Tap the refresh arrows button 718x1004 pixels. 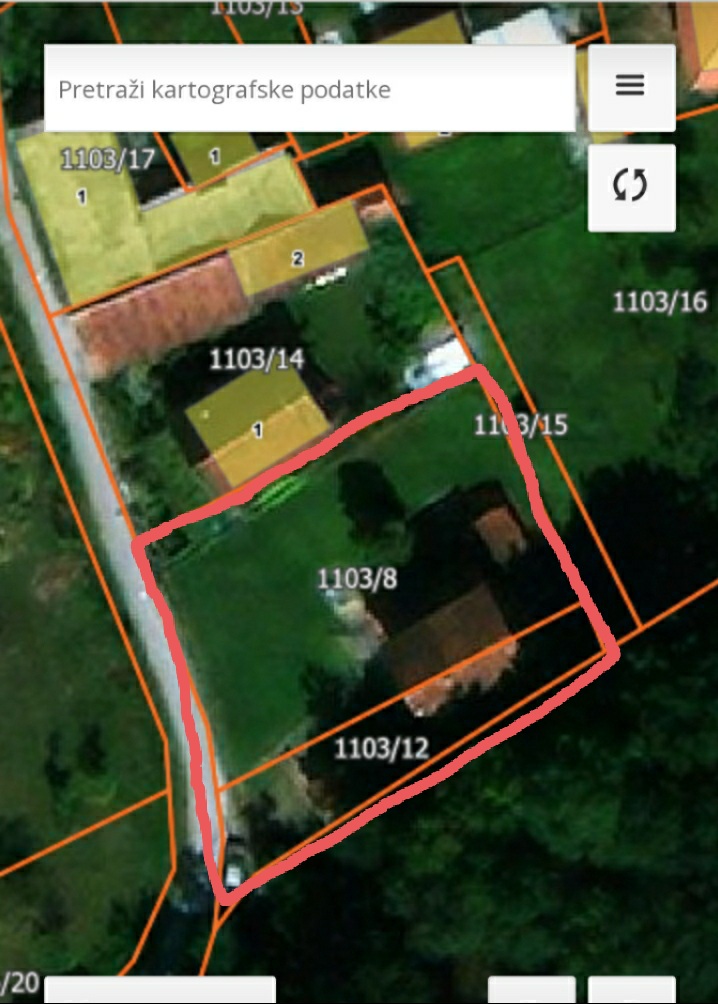pyautogui.click(x=630, y=186)
